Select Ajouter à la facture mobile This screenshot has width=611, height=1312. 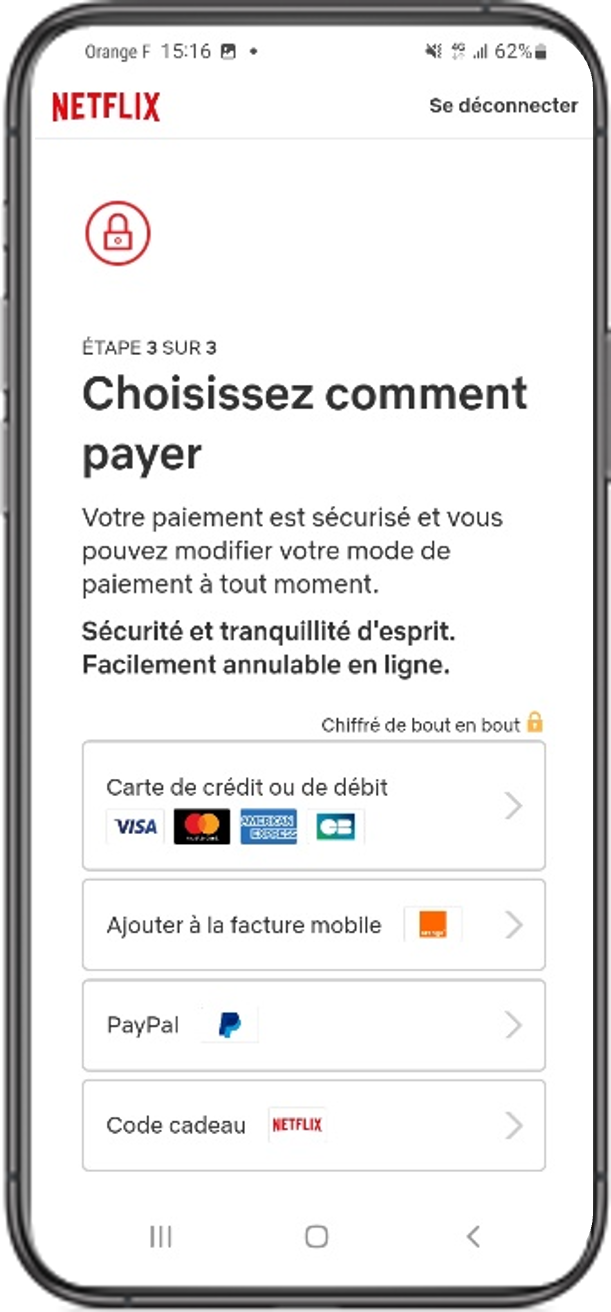pyautogui.click(x=313, y=925)
